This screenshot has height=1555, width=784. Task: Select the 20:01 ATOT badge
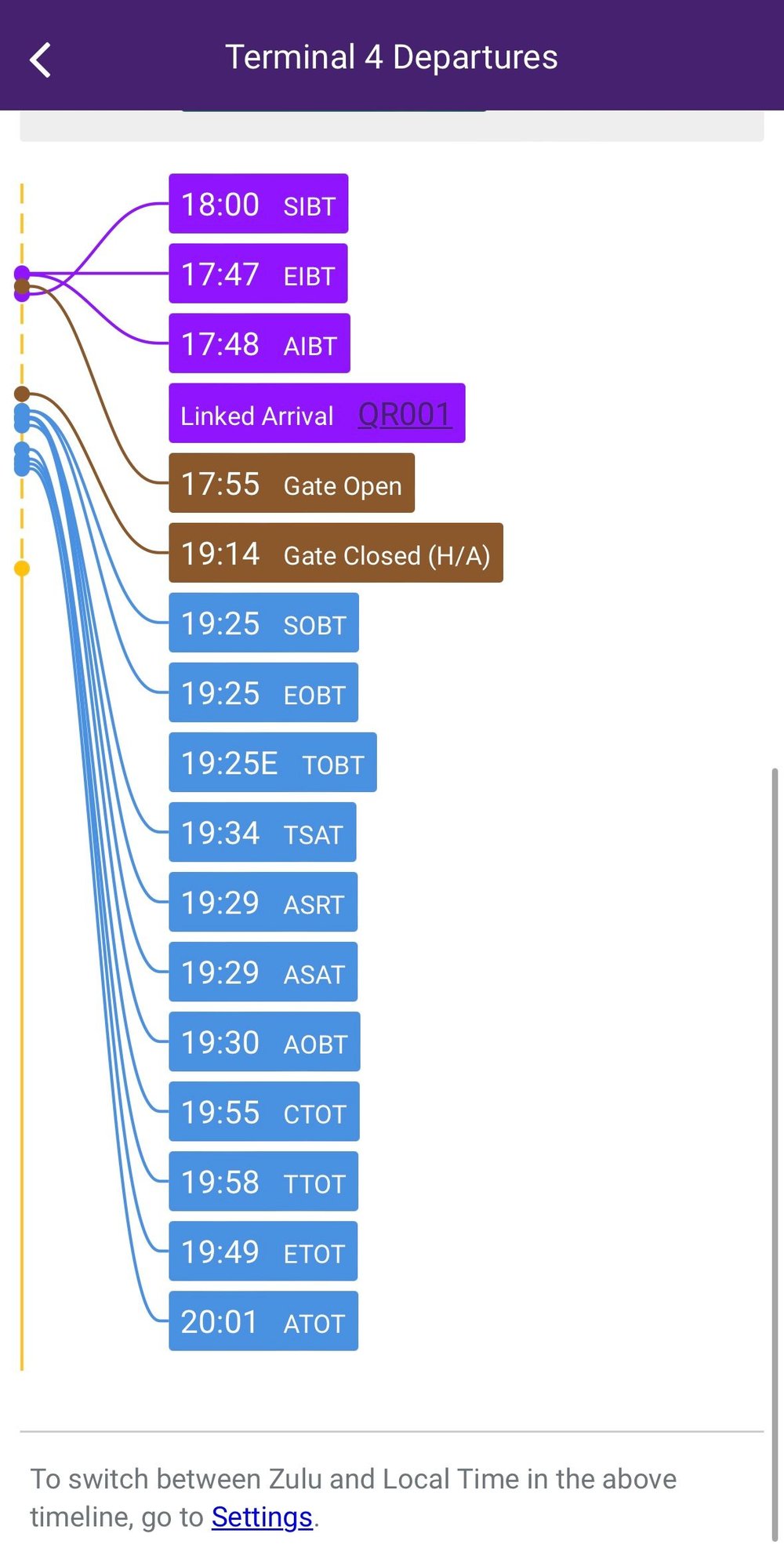click(x=263, y=1321)
